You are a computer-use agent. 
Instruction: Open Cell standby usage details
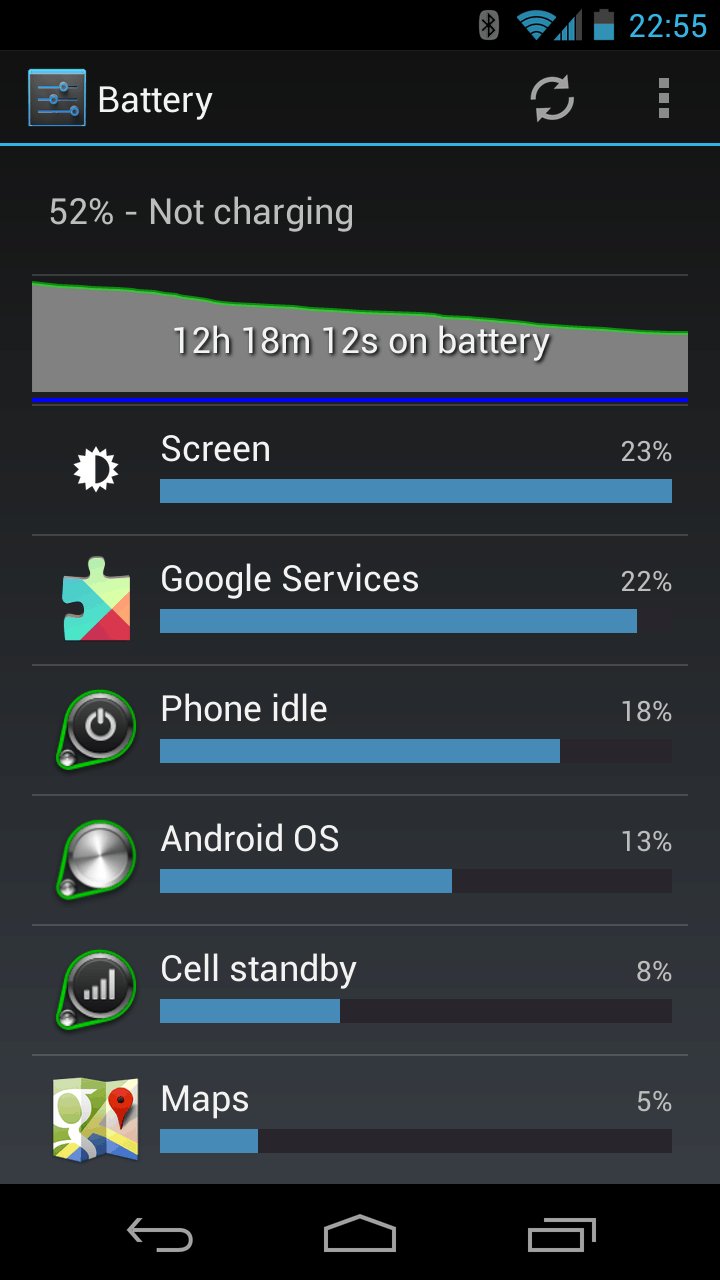360,990
